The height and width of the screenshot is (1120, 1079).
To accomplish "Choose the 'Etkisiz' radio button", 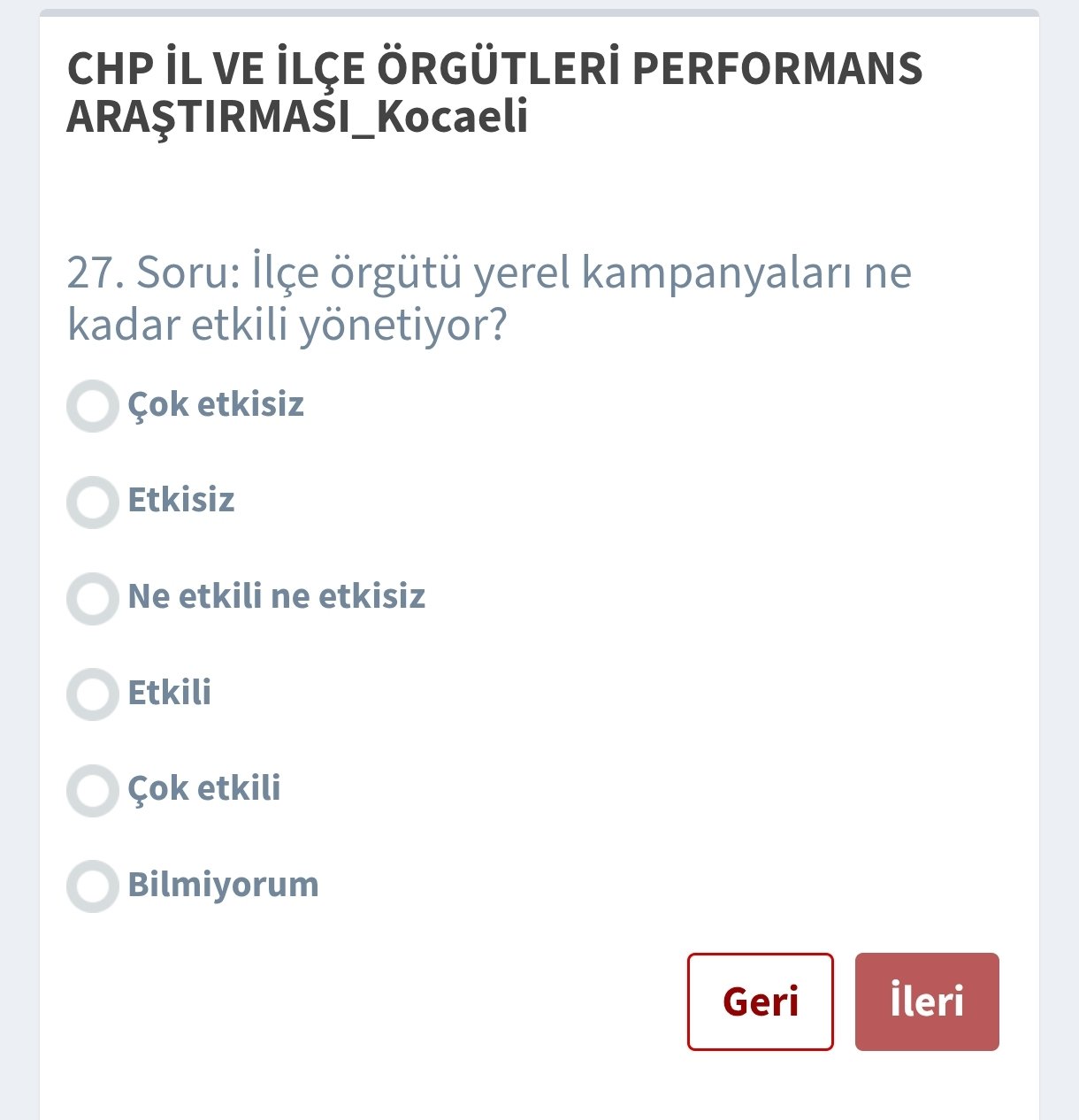I will tap(93, 502).
